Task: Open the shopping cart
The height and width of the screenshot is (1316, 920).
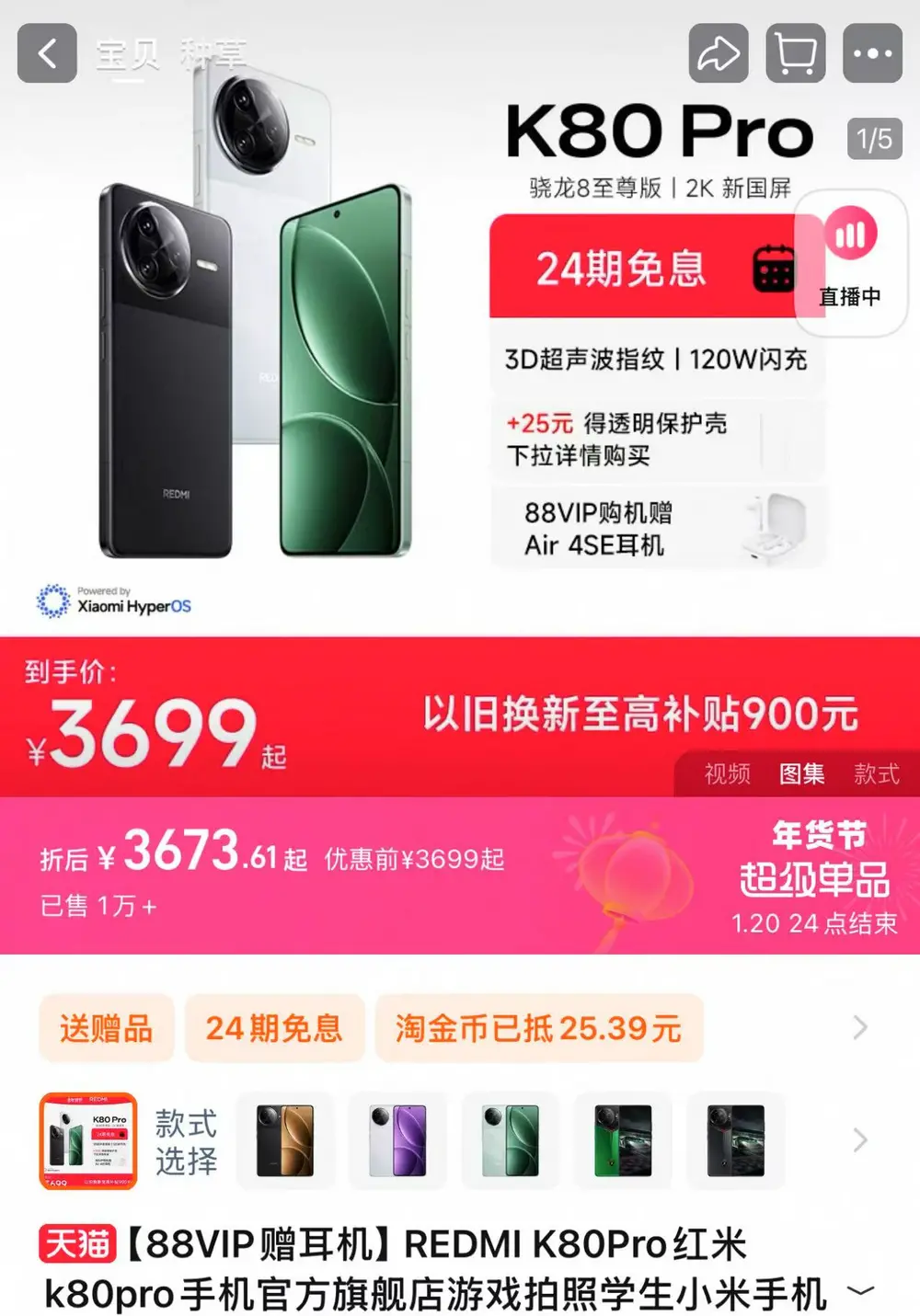Action: pos(796,53)
